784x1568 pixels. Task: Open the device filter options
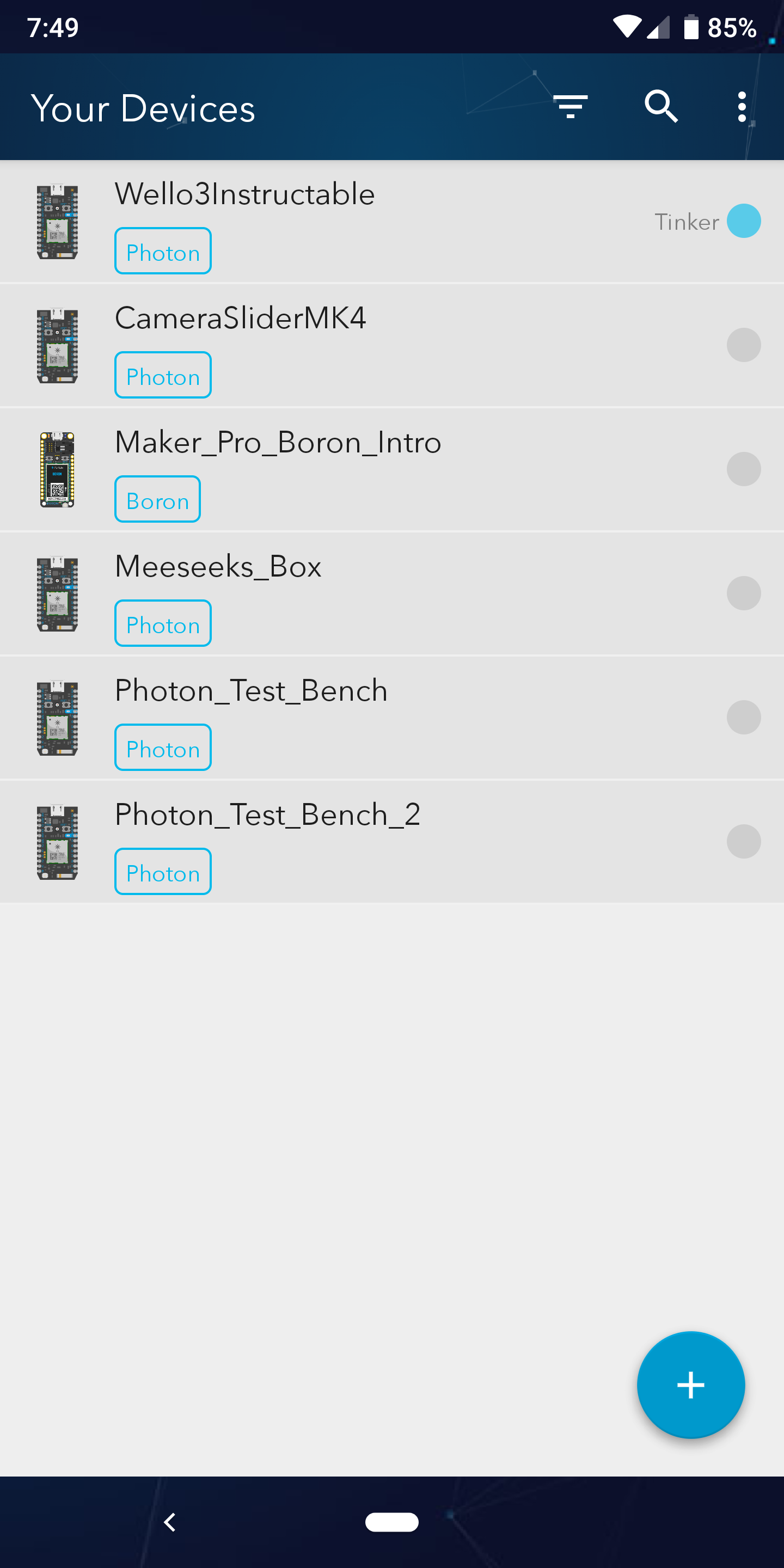pyautogui.click(x=571, y=106)
